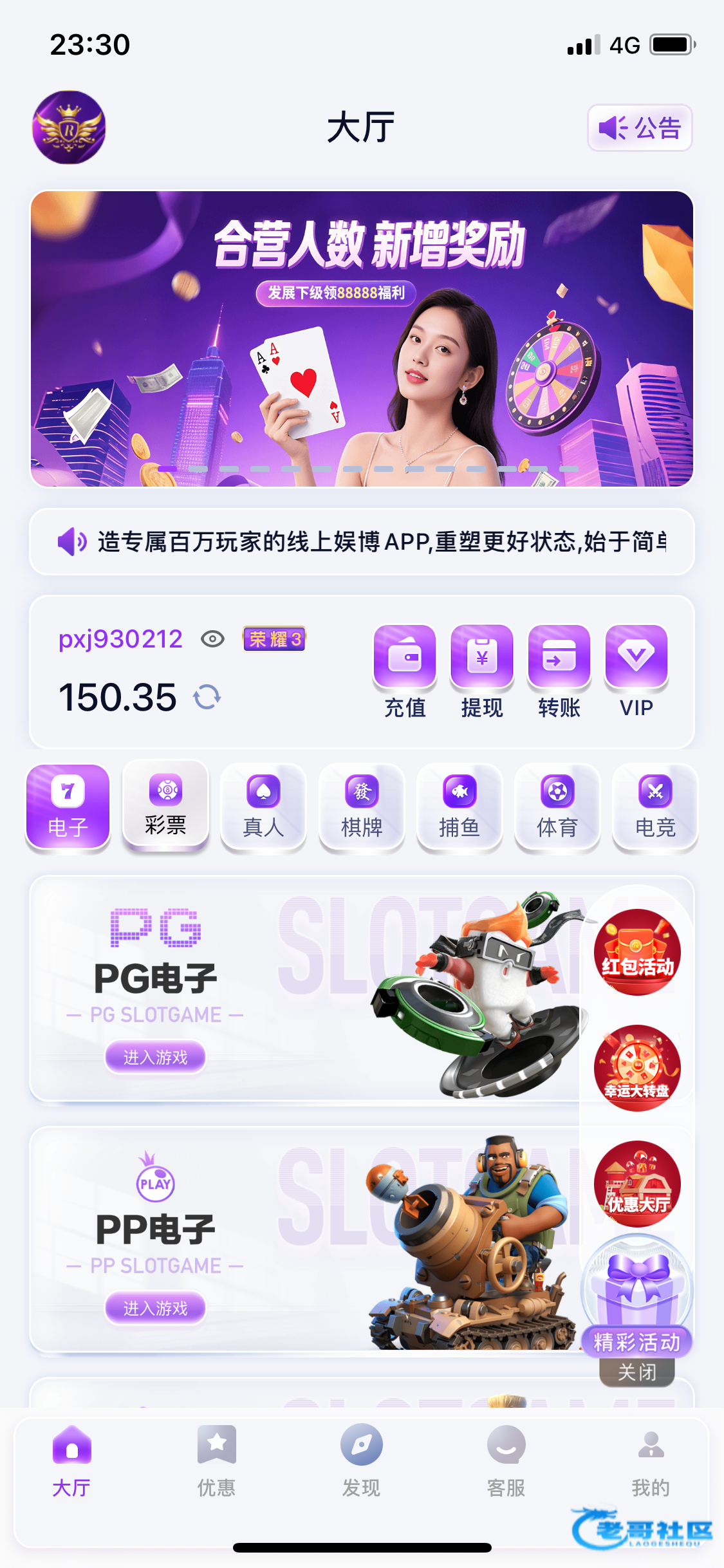Open 幸运大转盘 lucky wheel
The height and width of the screenshot is (1568, 724).
(637, 1068)
